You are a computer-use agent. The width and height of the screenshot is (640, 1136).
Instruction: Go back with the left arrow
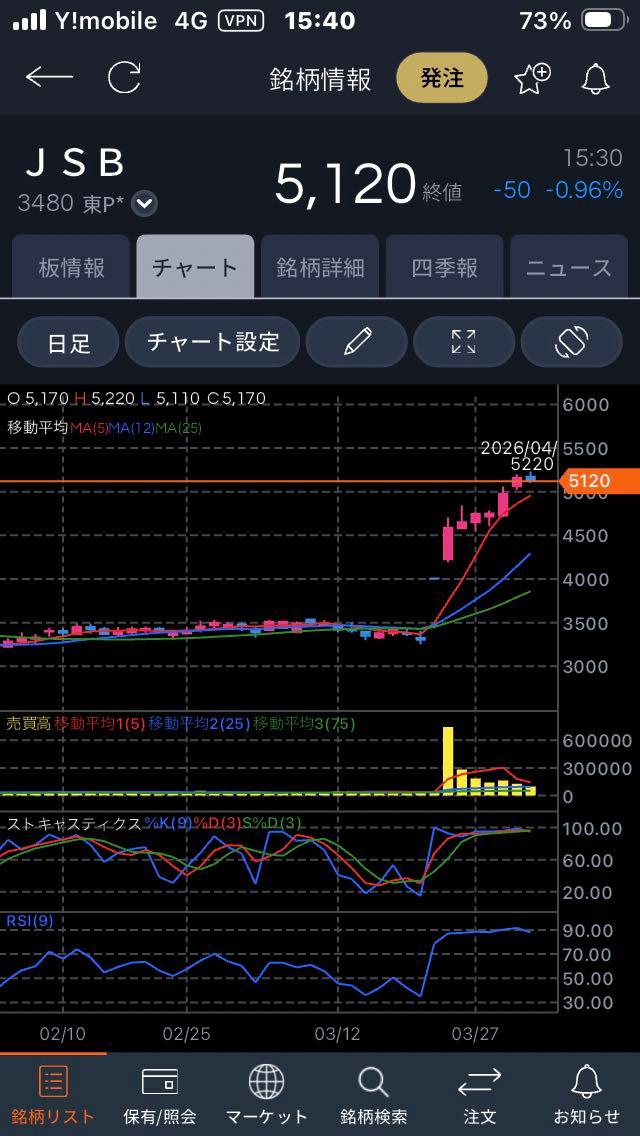[x=49, y=78]
